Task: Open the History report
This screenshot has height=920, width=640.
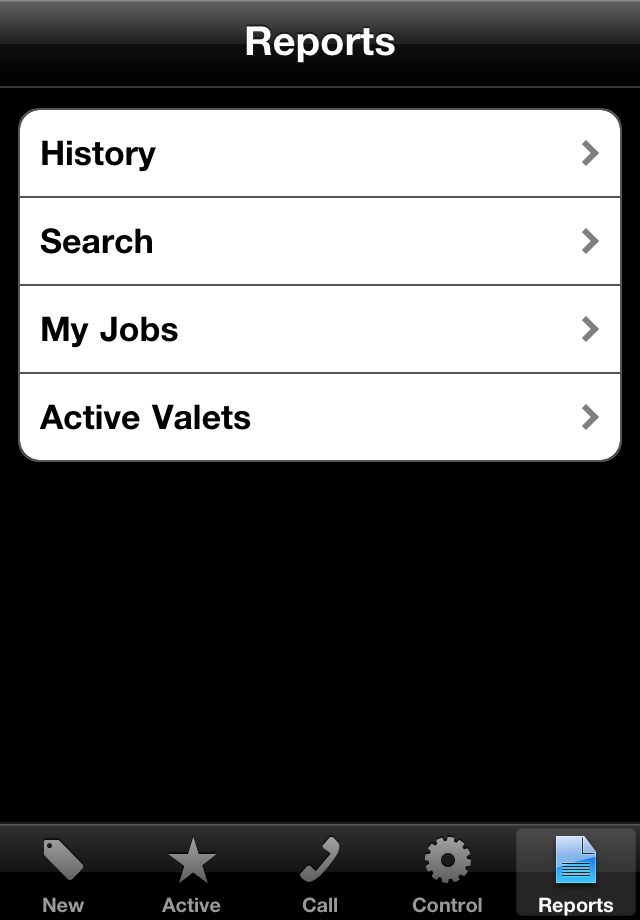Action: 320,154
